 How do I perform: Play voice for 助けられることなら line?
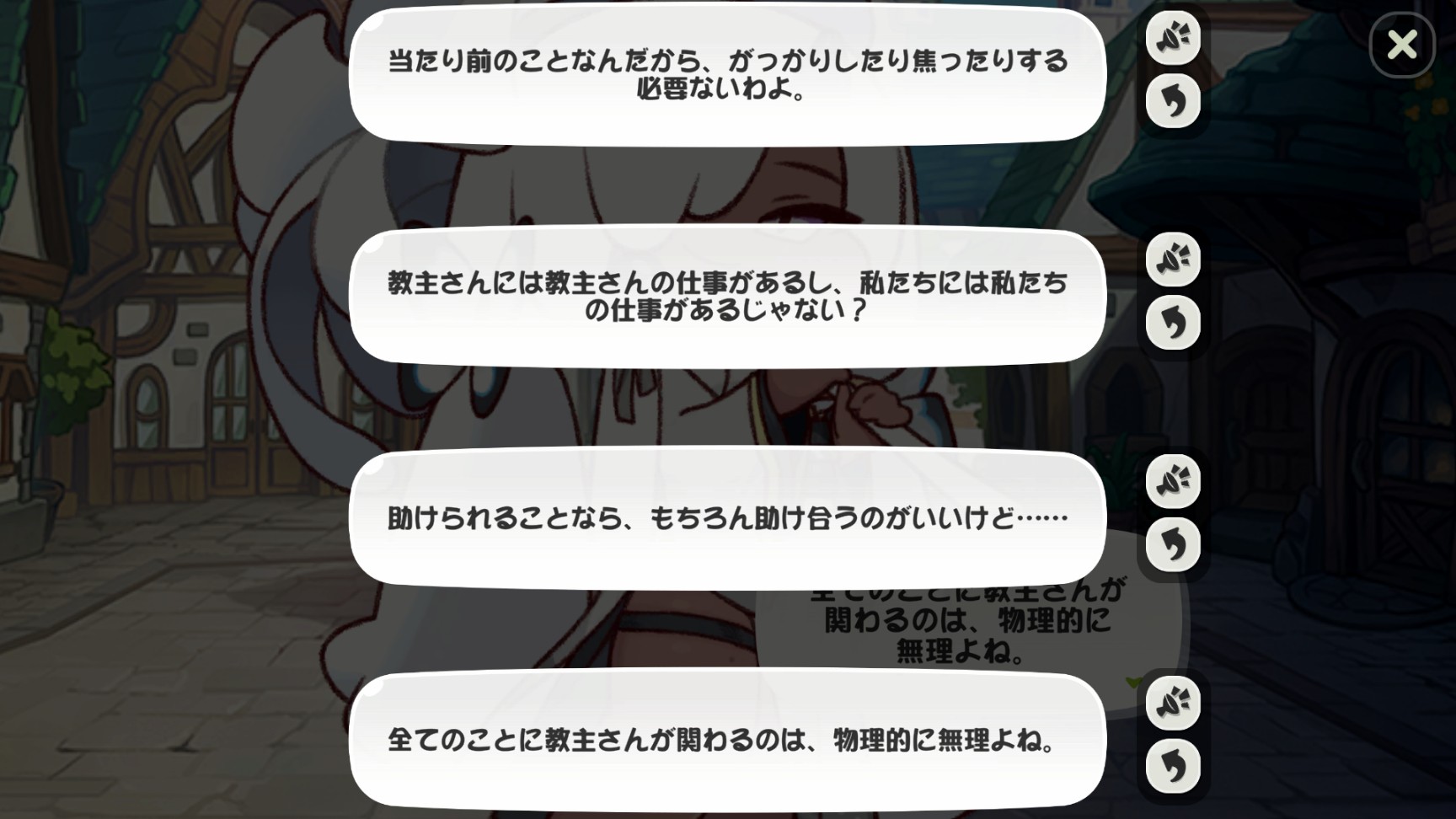(x=1173, y=481)
